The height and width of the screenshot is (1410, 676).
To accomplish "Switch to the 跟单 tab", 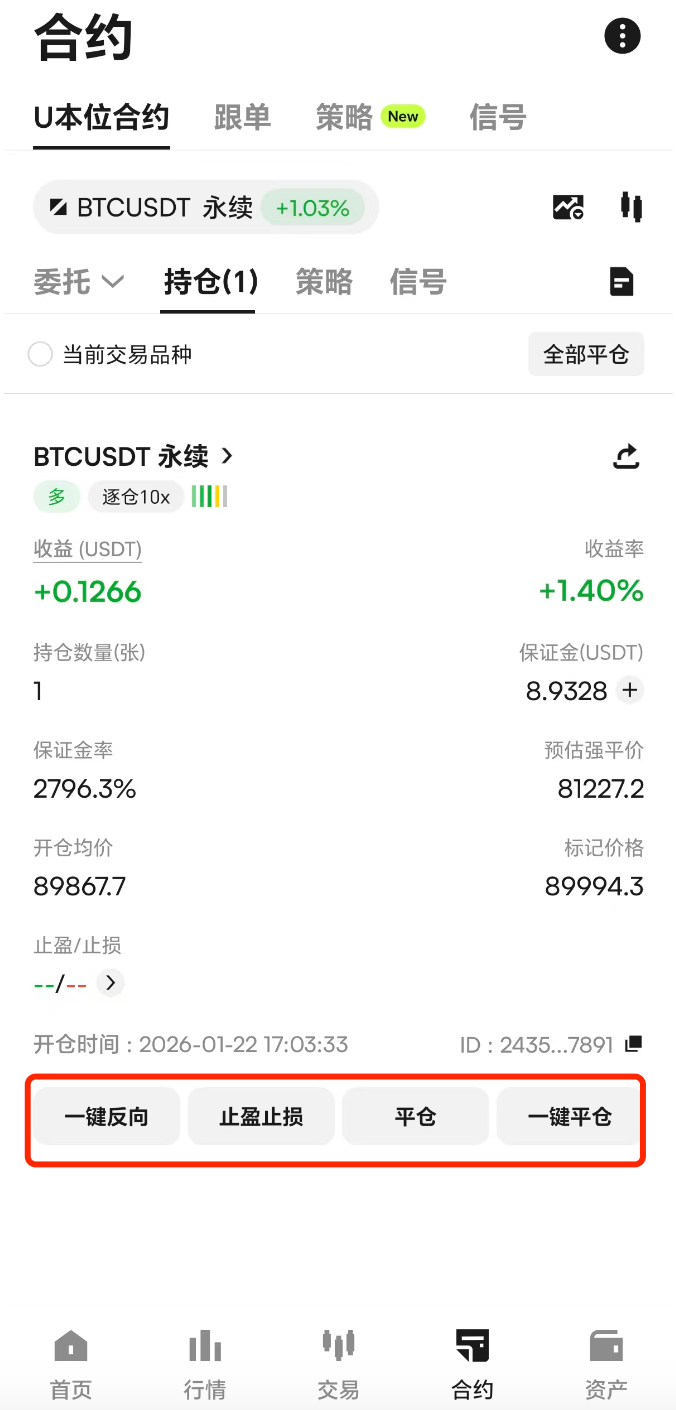I will (242, 118).
